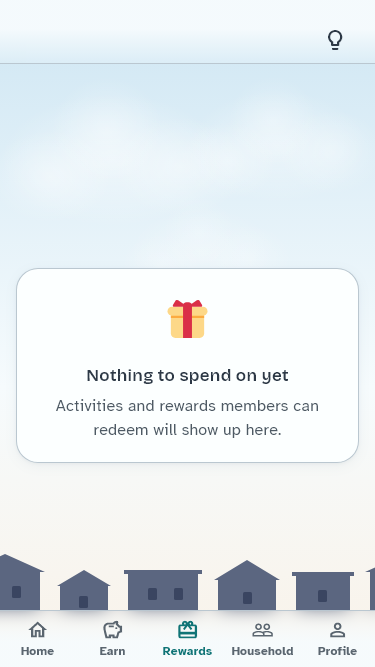Image resolution: width=375 pixels, height=667 pixels.
Task: View the Profile tab
Action: [x=337, y=638]
